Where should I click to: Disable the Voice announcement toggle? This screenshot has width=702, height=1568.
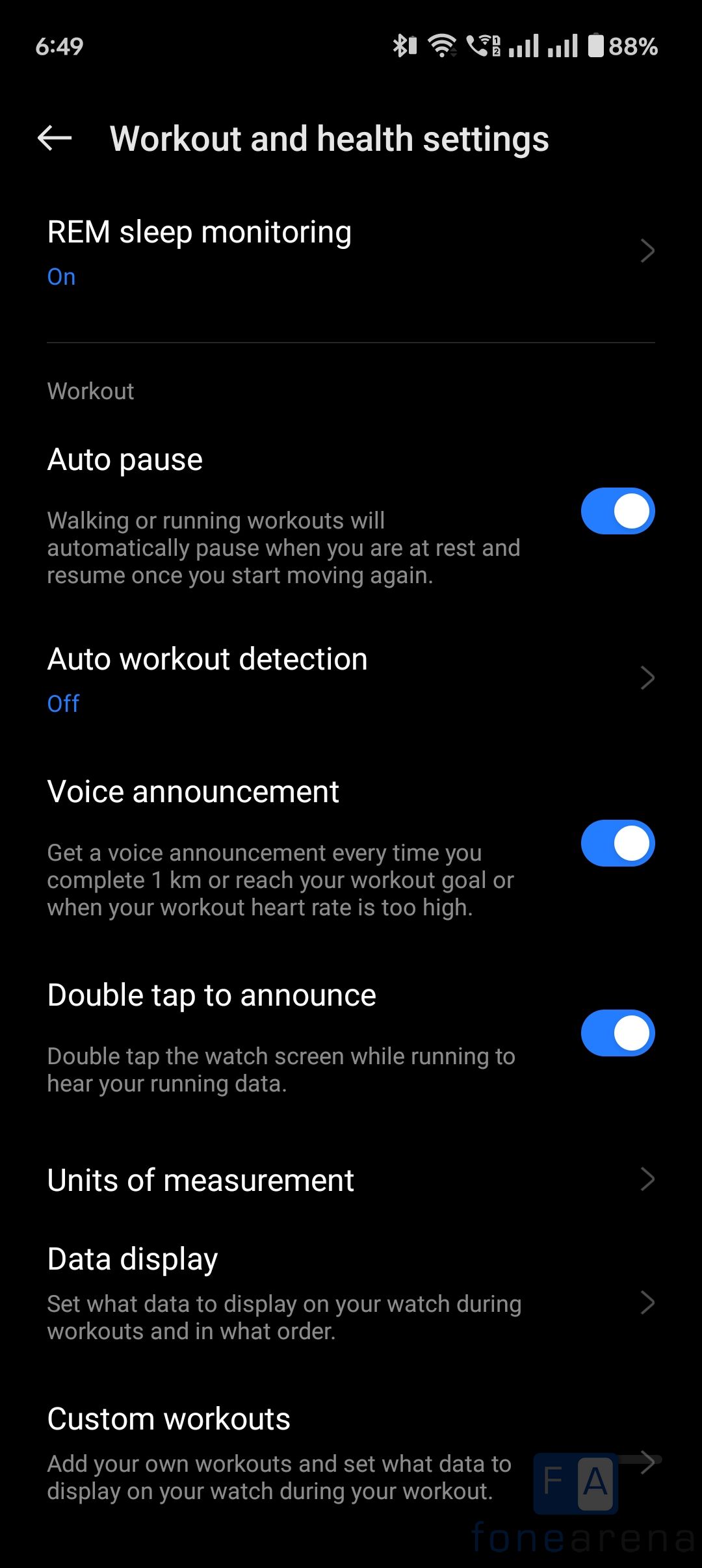click(x=617, y=843)
